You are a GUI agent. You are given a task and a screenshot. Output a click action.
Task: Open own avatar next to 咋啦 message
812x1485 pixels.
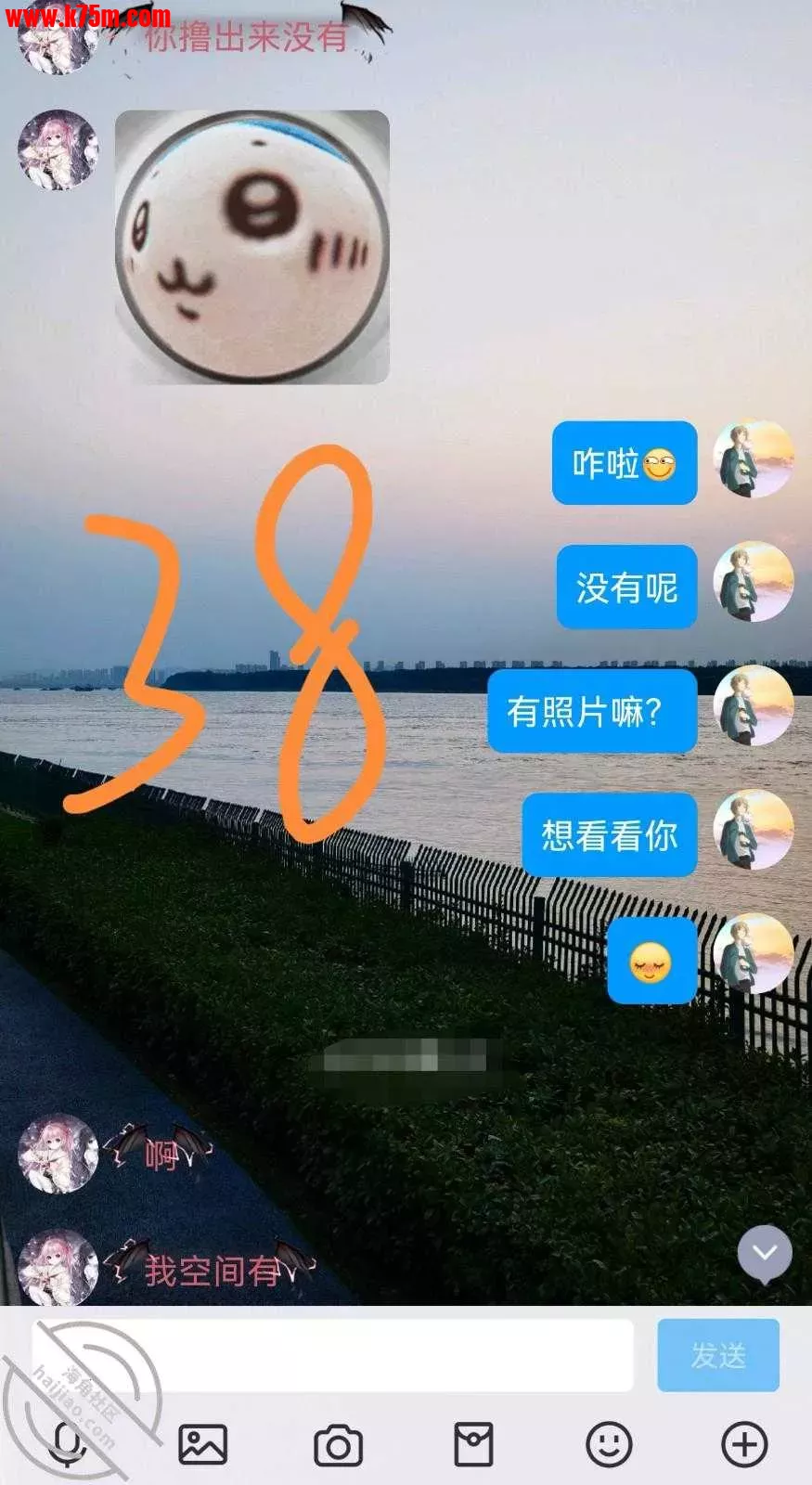tap(753, 460)
